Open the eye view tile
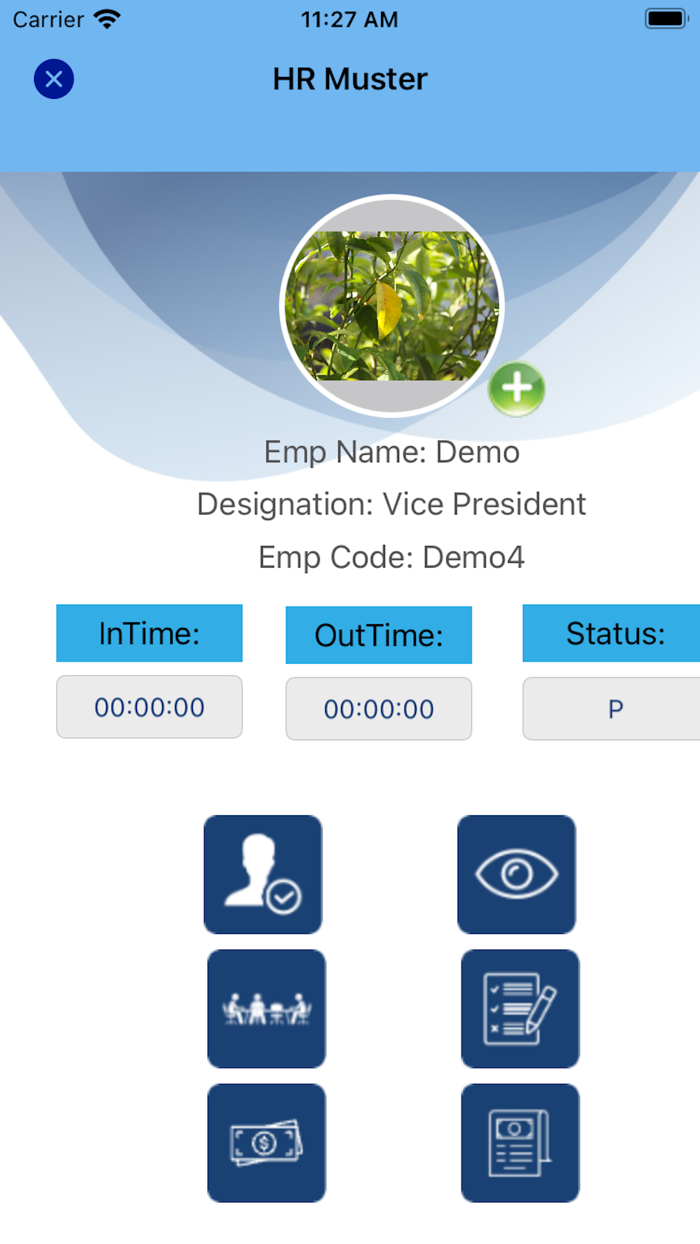 [516, 875]
